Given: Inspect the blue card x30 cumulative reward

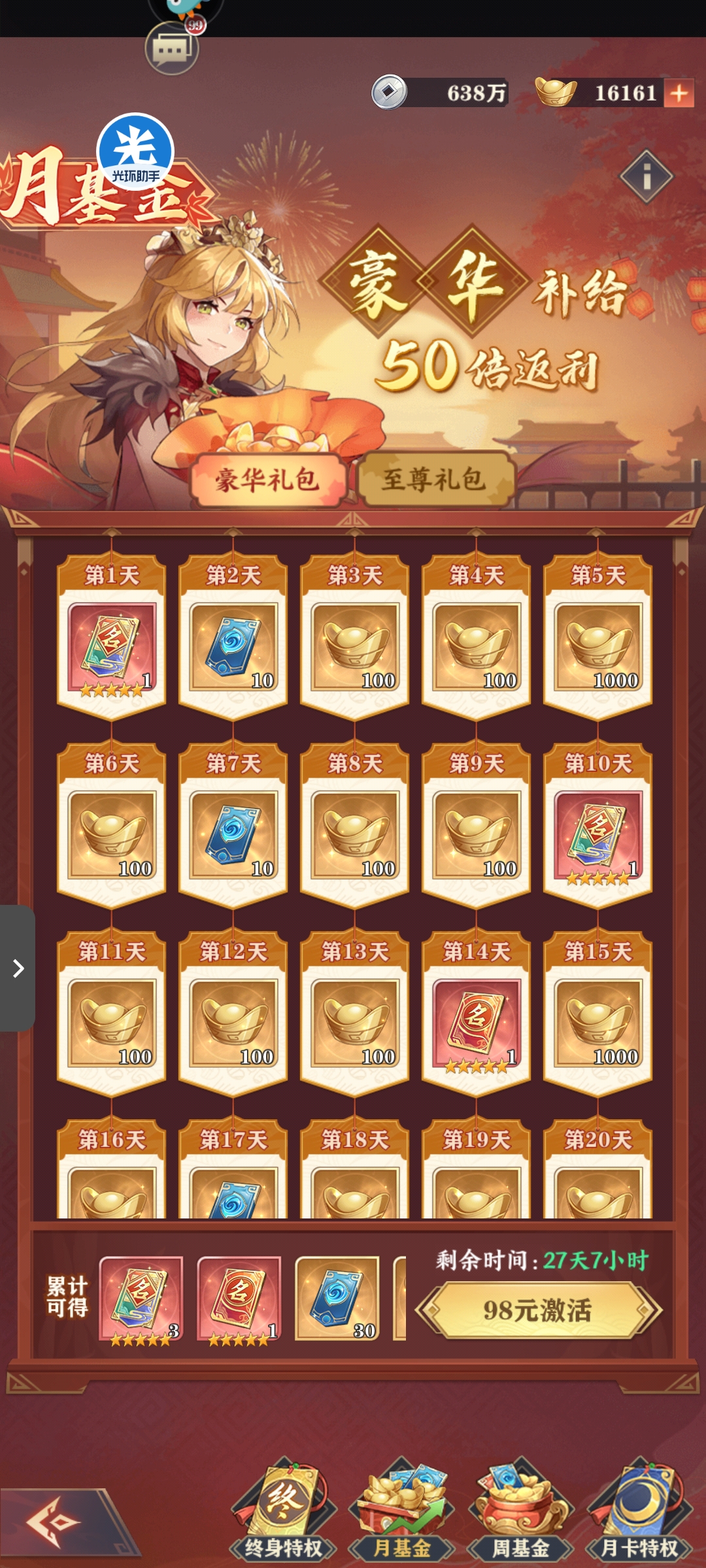Looking at the screenshot, I should (337, 1298).
